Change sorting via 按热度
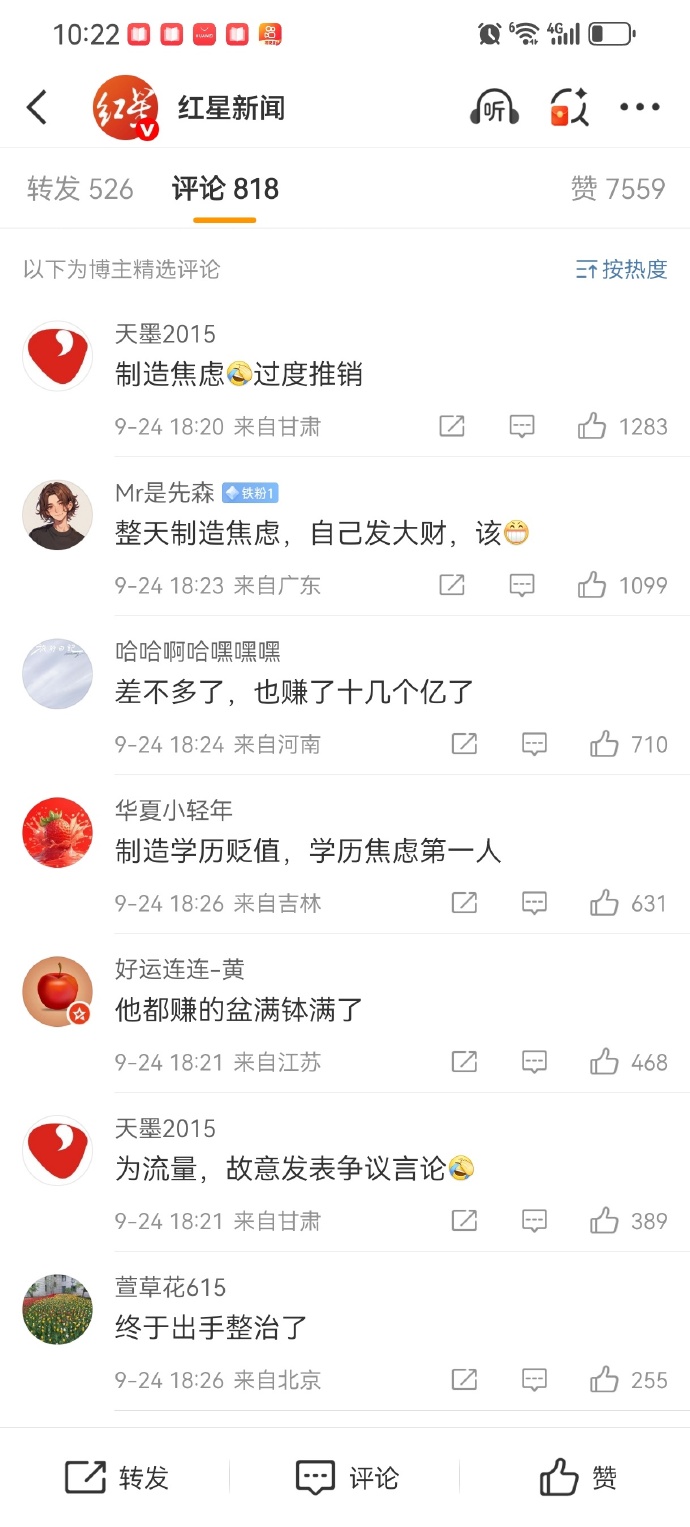The image size is (690, 1527). (x=621, y=269)
